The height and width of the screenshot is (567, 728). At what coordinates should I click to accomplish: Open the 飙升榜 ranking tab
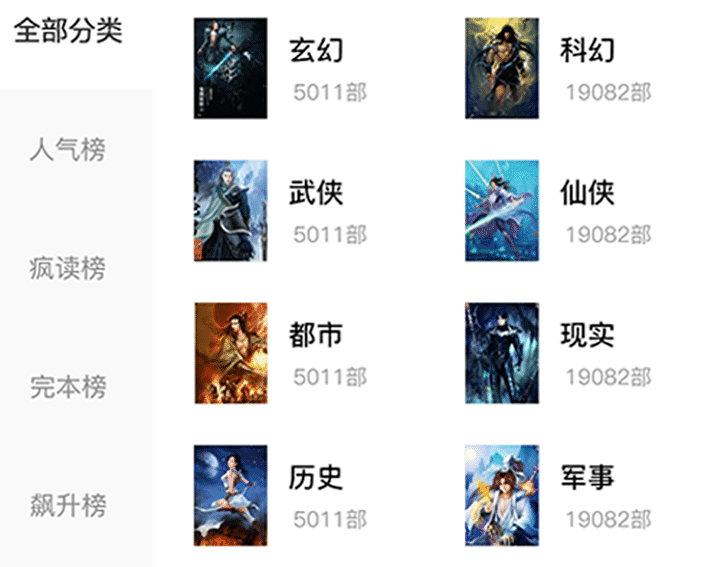68,505
